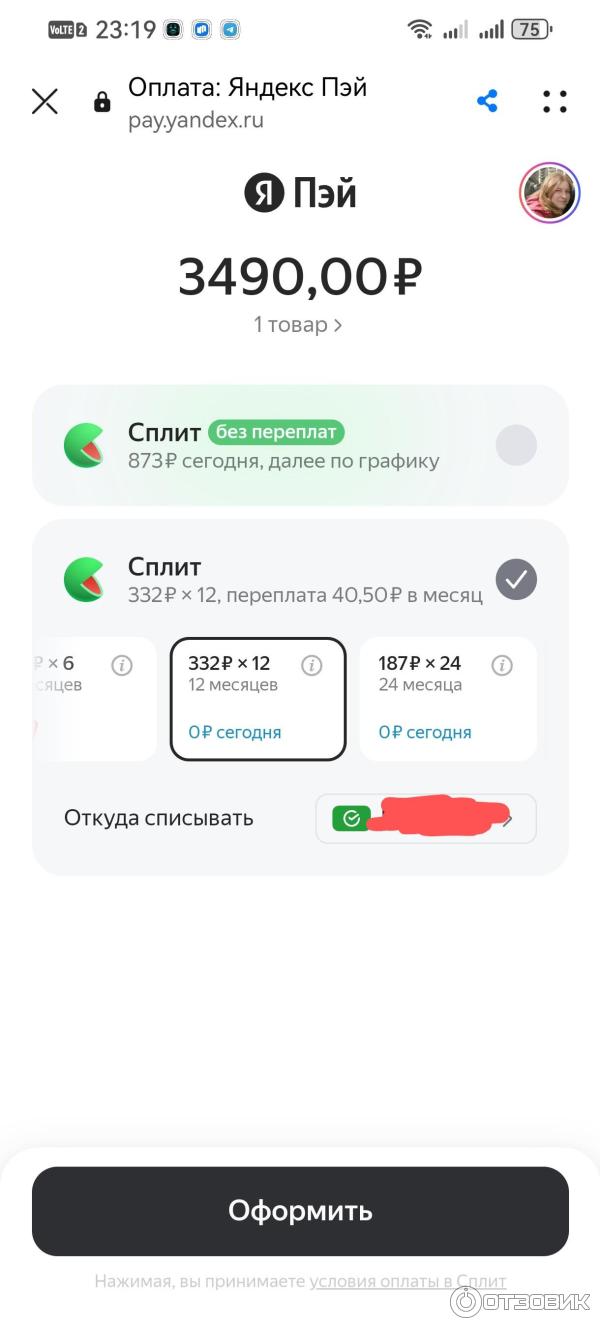This screenshot has height=1328, width=600.
Task: Select the Сплит with переплата option
Action: click(516, 579)
